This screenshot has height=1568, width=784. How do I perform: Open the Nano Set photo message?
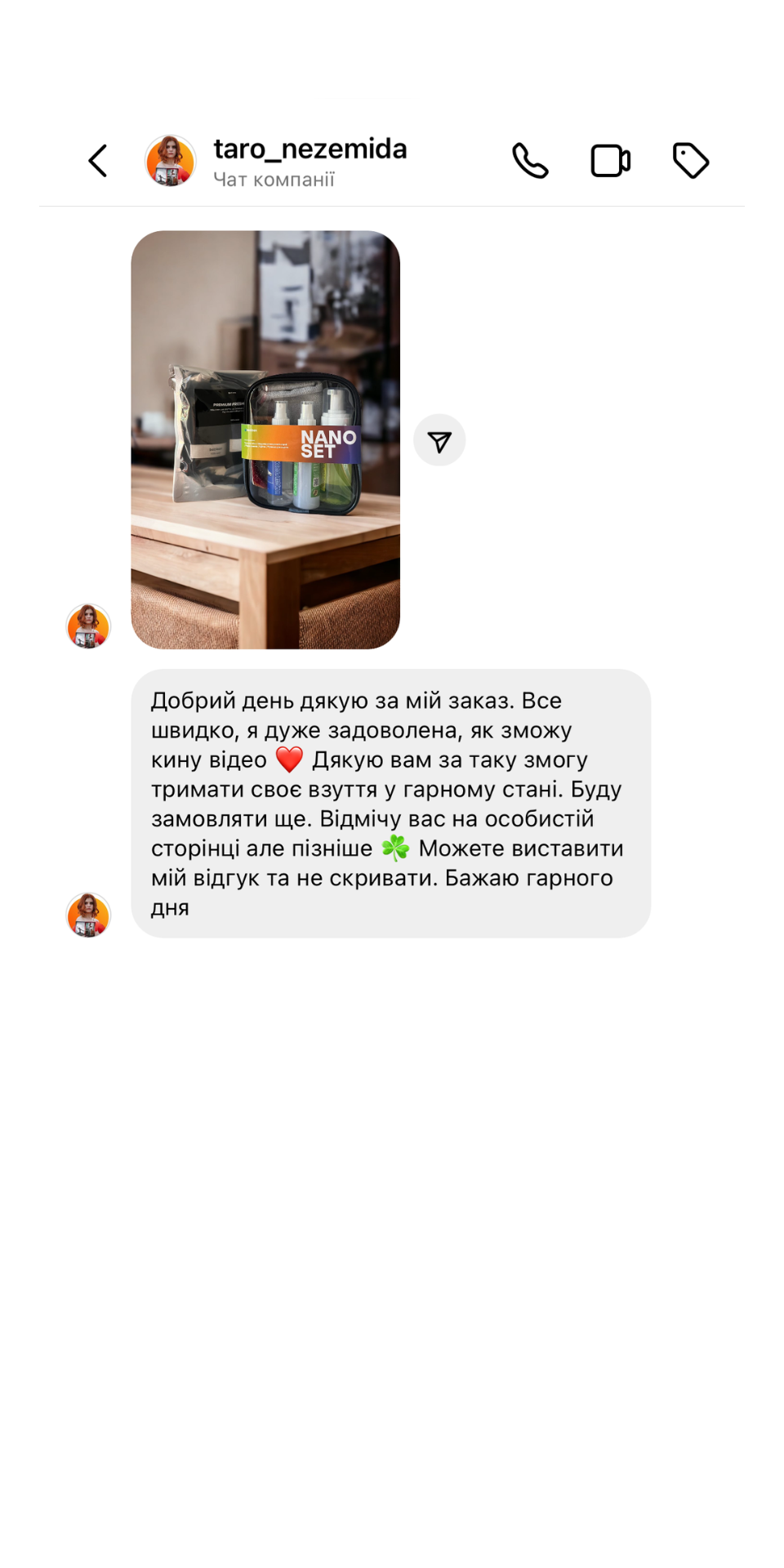pos(265,439)
